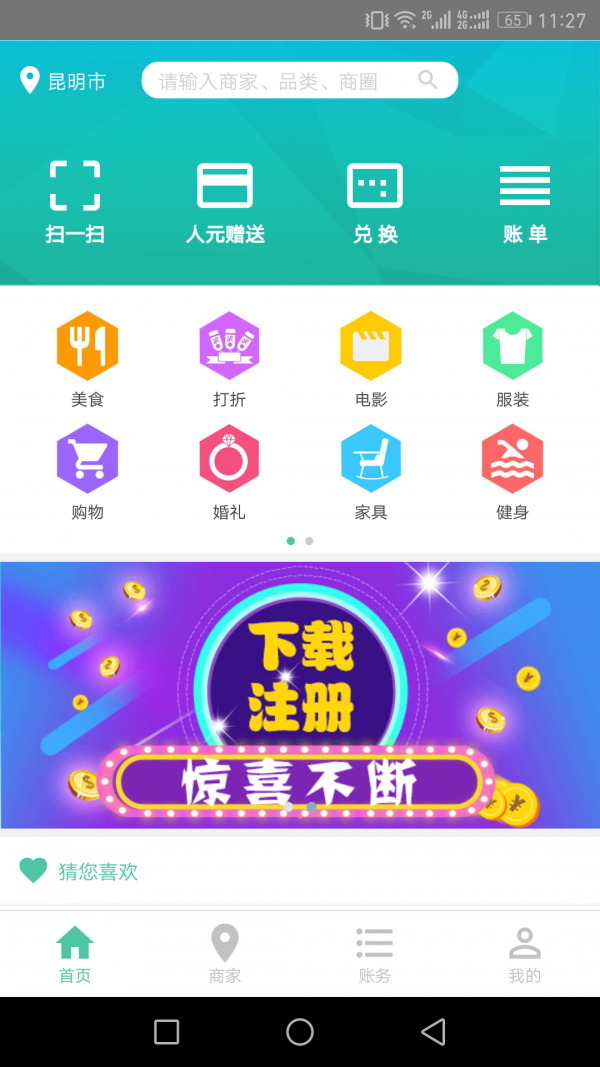Open the 下载注册 promotional banner
Image resolution: width=600 pixels, height=1067 pixels.
(x=300, y=694)
